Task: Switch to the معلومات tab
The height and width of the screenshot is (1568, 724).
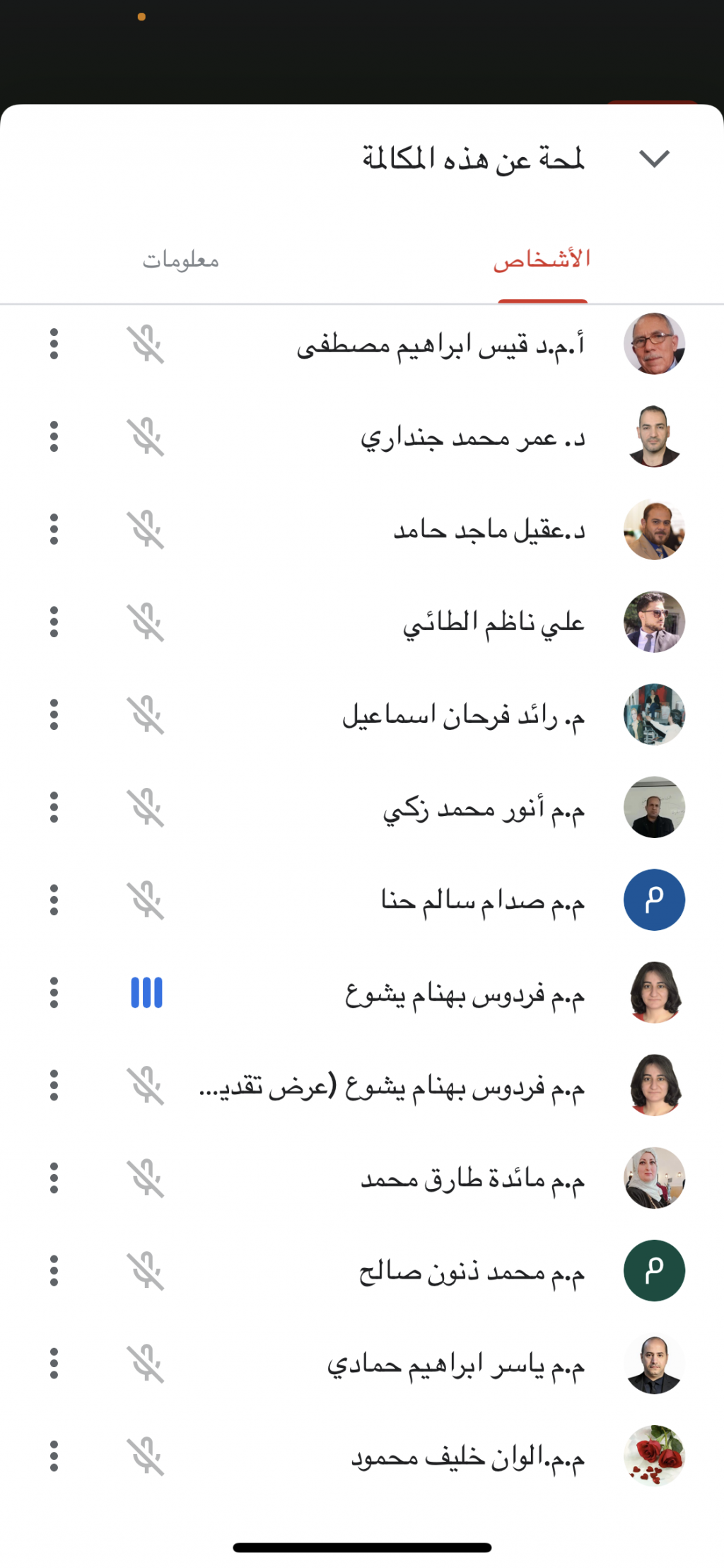Action: pyautogui.click(x=181, y=260)
